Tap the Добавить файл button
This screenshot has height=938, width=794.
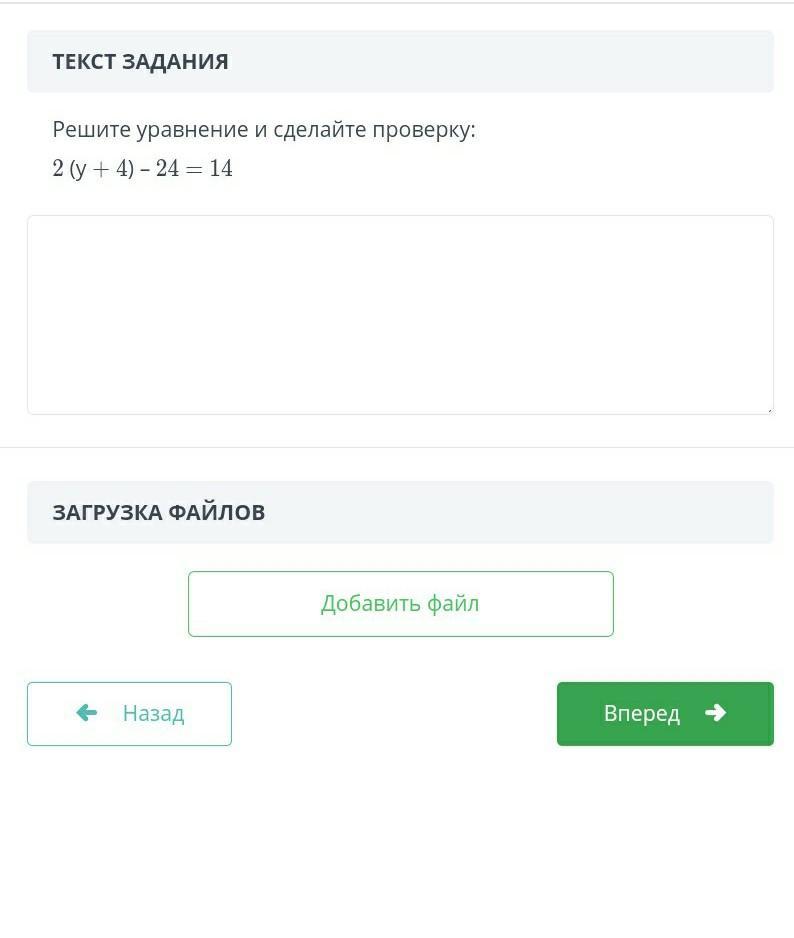[400, 604]
